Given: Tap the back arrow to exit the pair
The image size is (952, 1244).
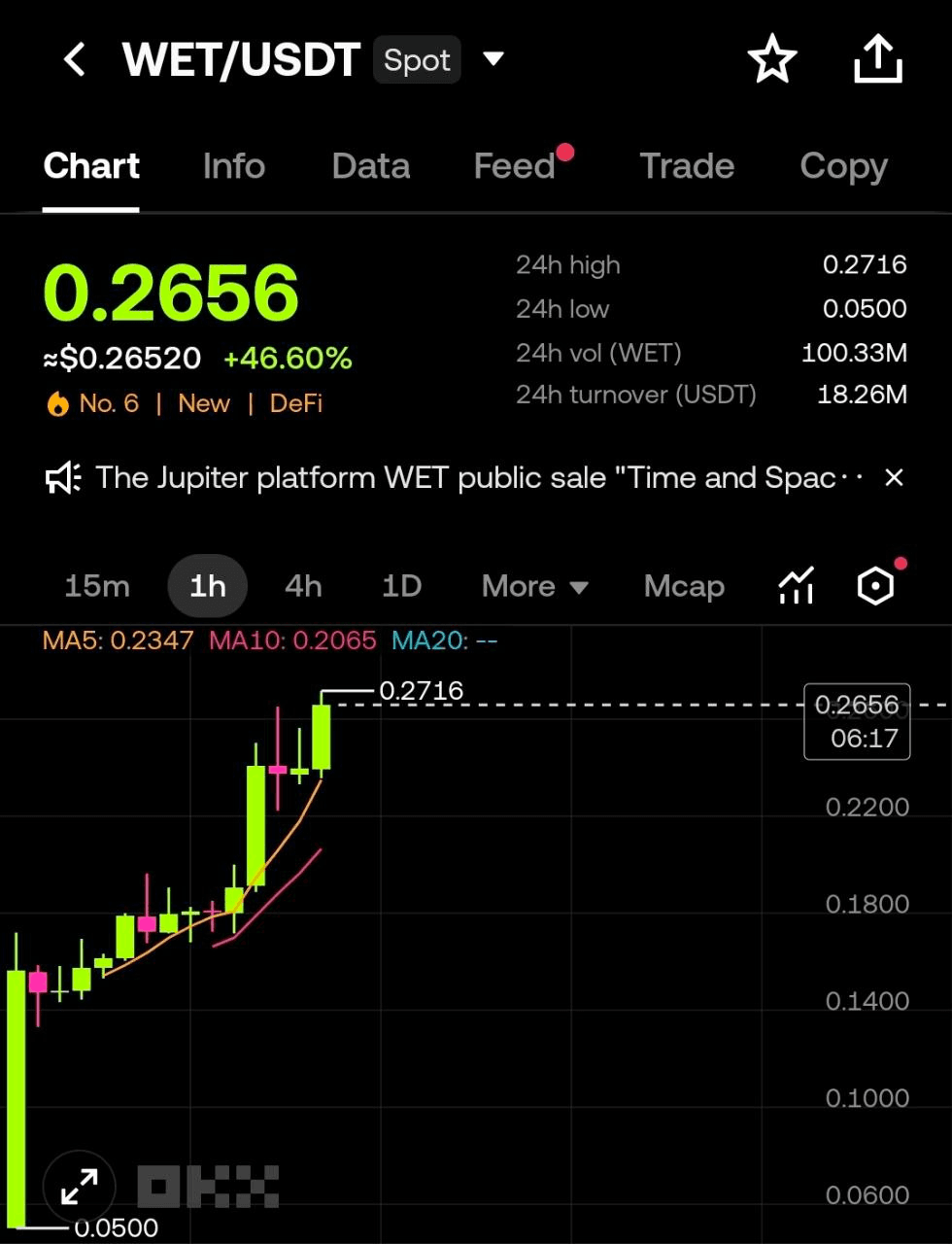Looking at the screenshot, I should click(75, 58).
